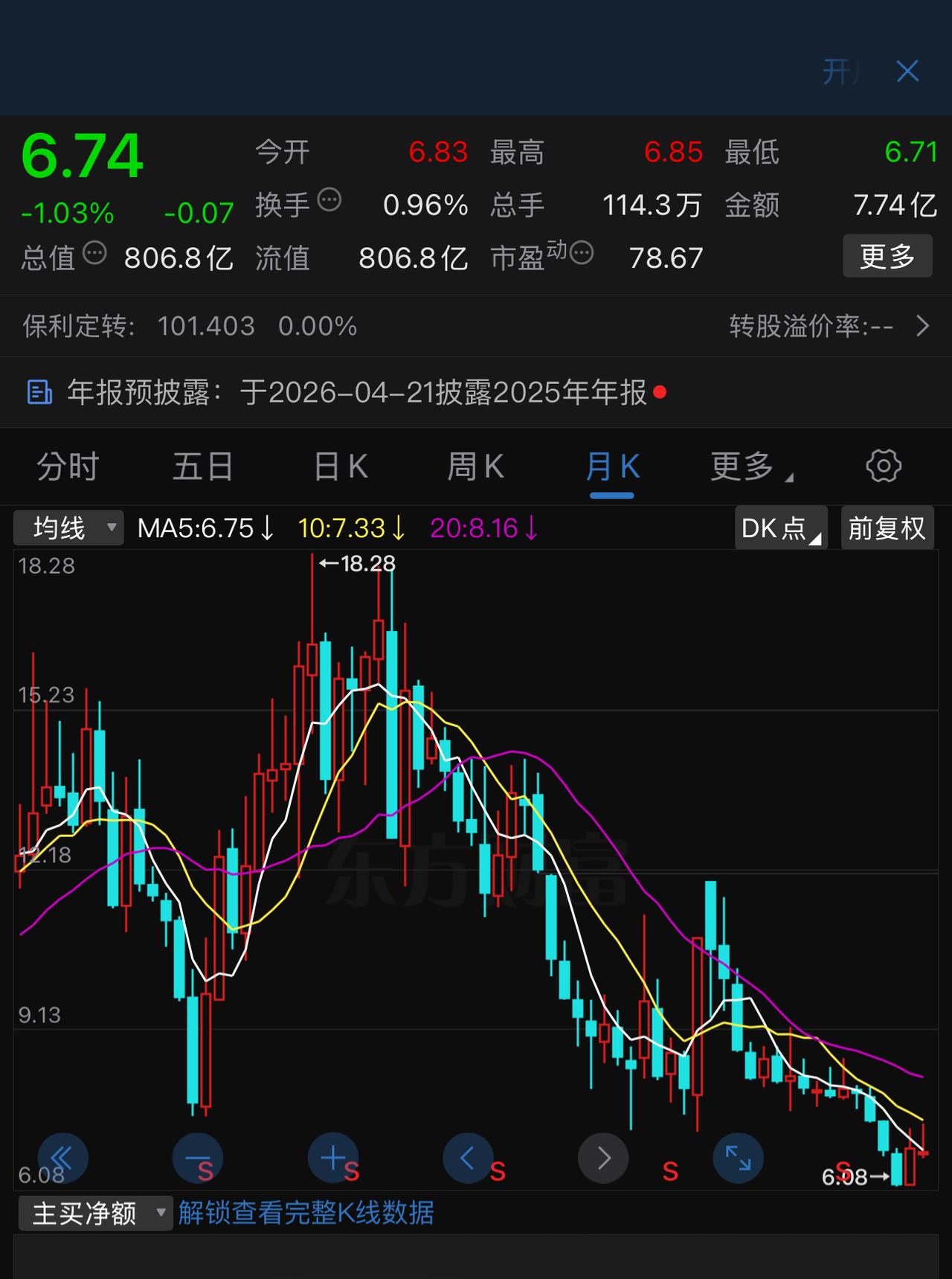
Task: Switch adjustment mode via 前复权
Action: 887,528
